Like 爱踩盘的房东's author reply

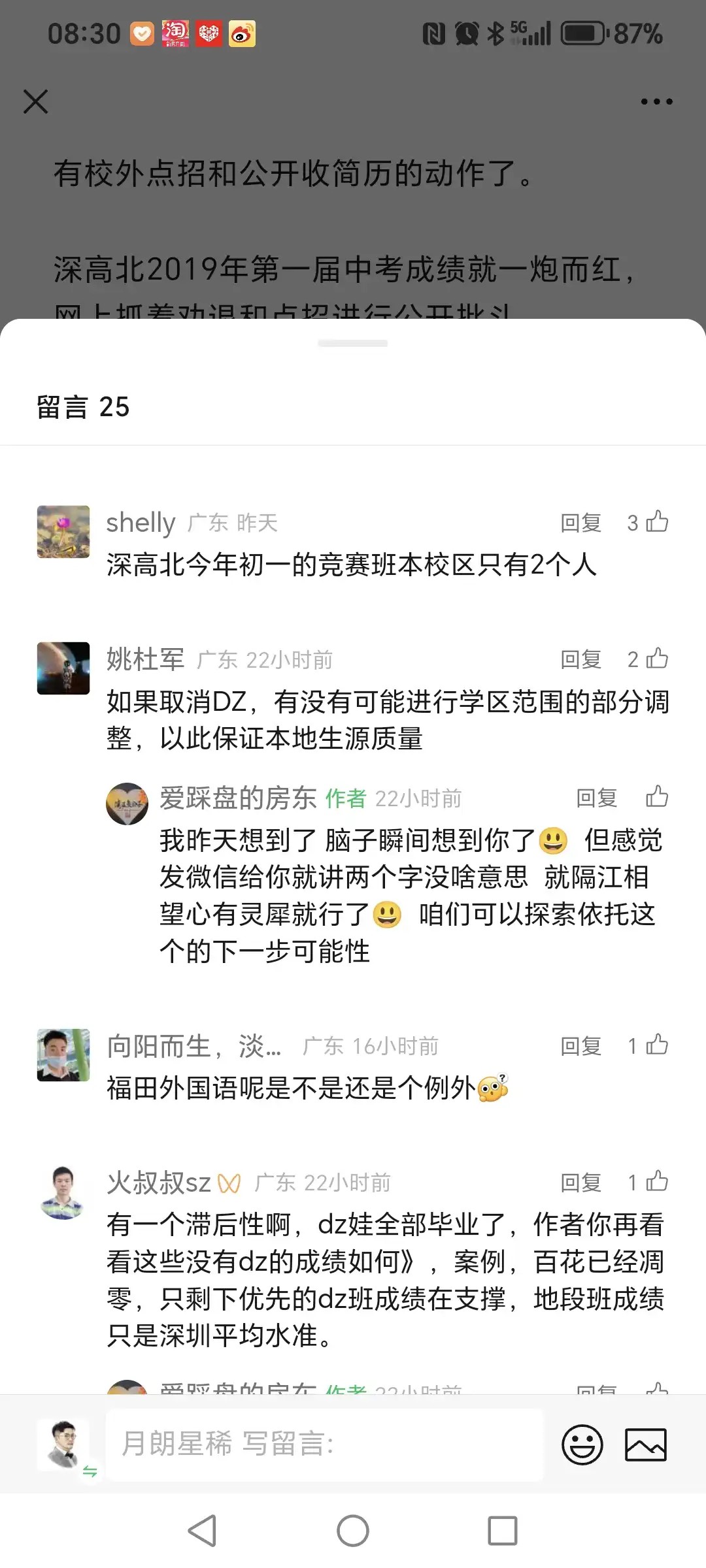tap(656, 797)
